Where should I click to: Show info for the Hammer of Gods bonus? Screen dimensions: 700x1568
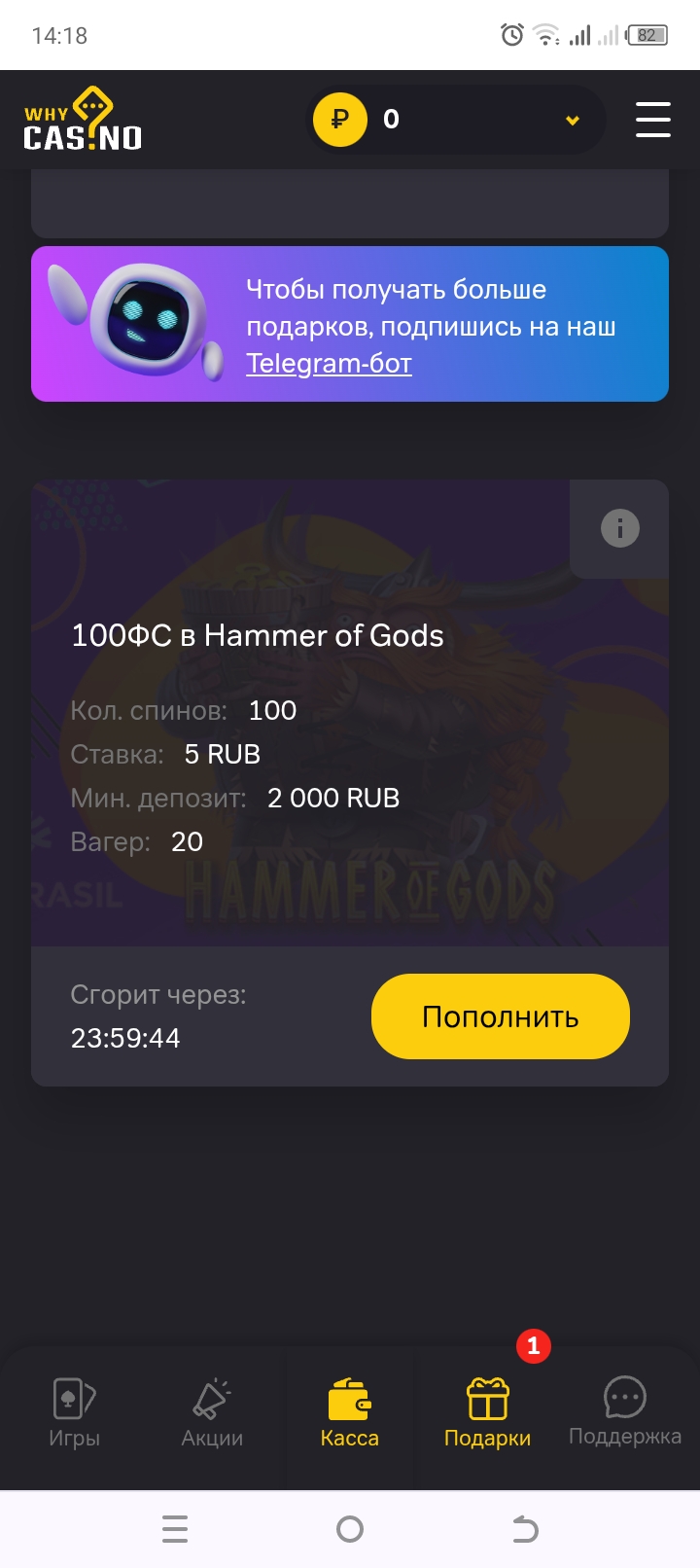[x=619, y=528]
